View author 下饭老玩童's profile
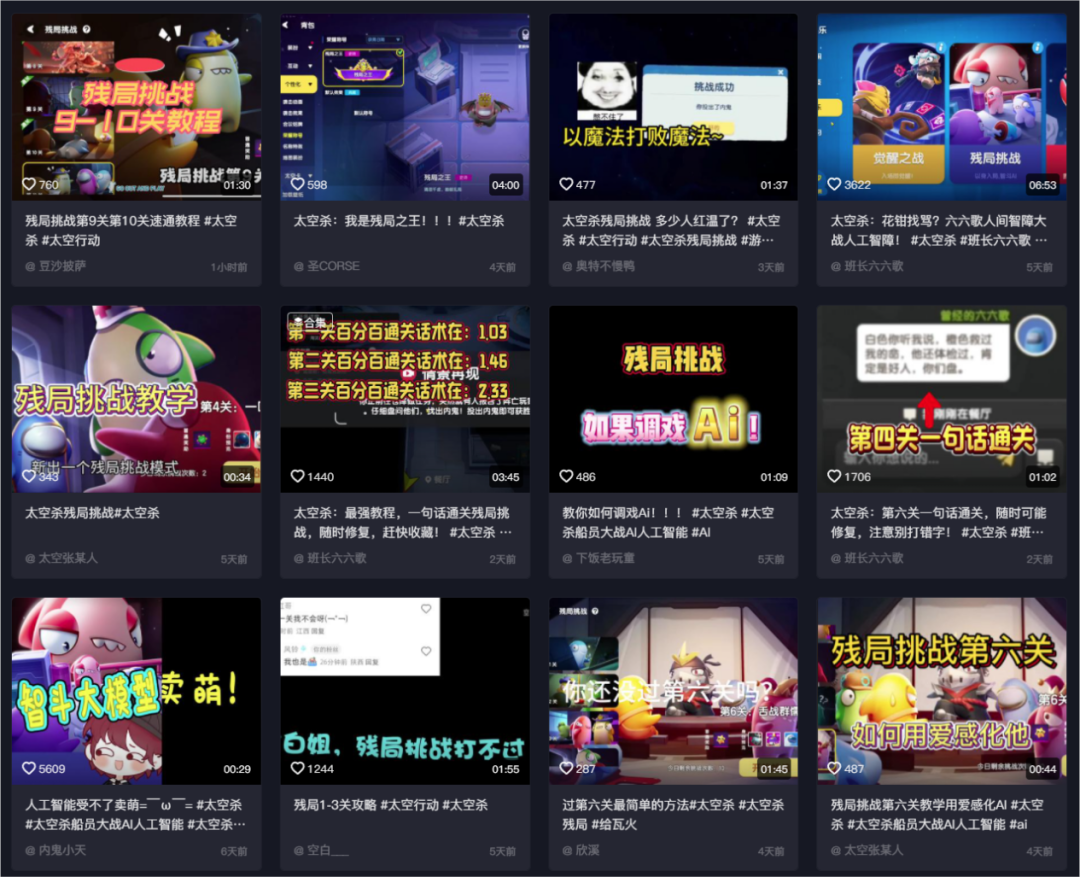The width and height of the screenshot is (1080, 877). tap(604, 559)
